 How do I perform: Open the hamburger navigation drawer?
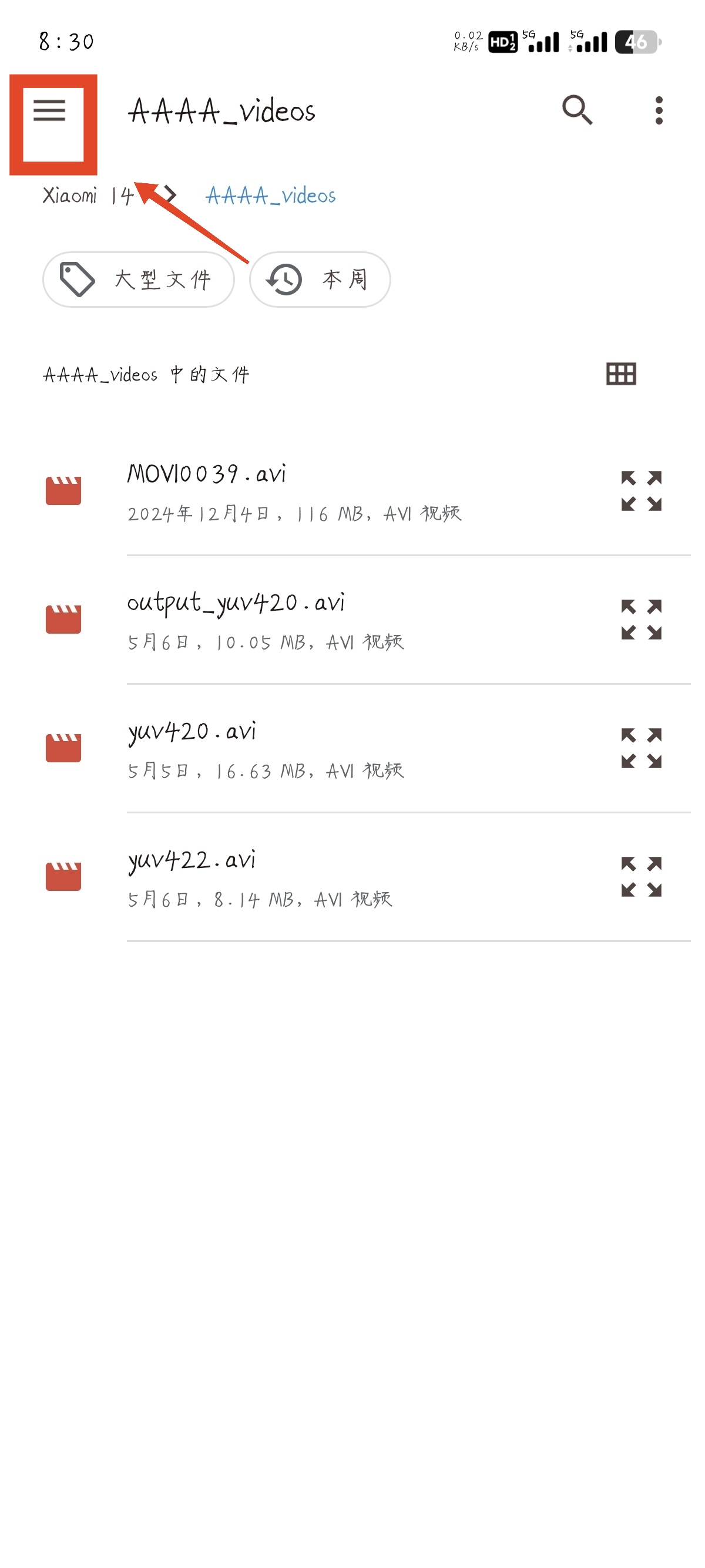point(49,111)
